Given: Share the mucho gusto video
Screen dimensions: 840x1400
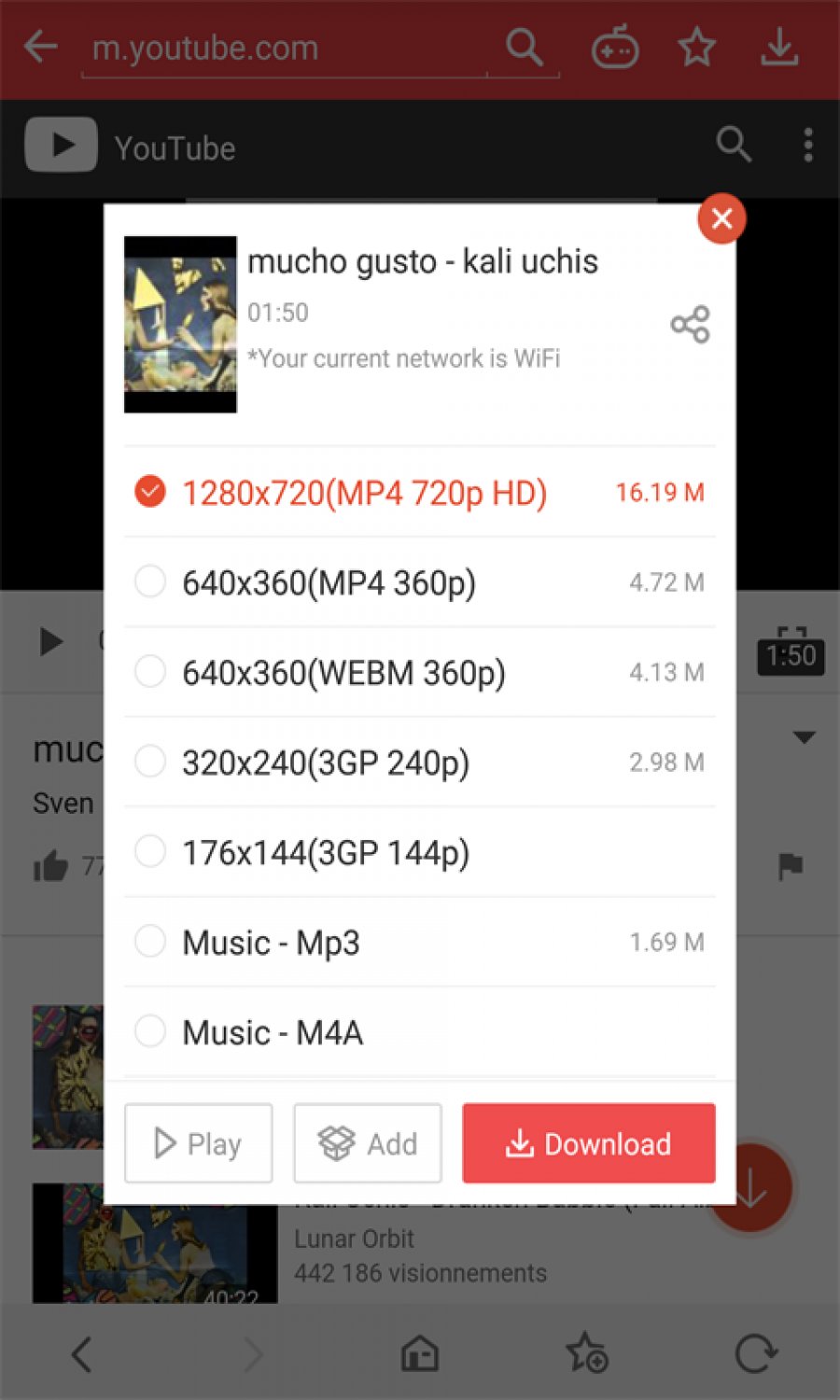Looking at the screenshot, I should (690, 325).
